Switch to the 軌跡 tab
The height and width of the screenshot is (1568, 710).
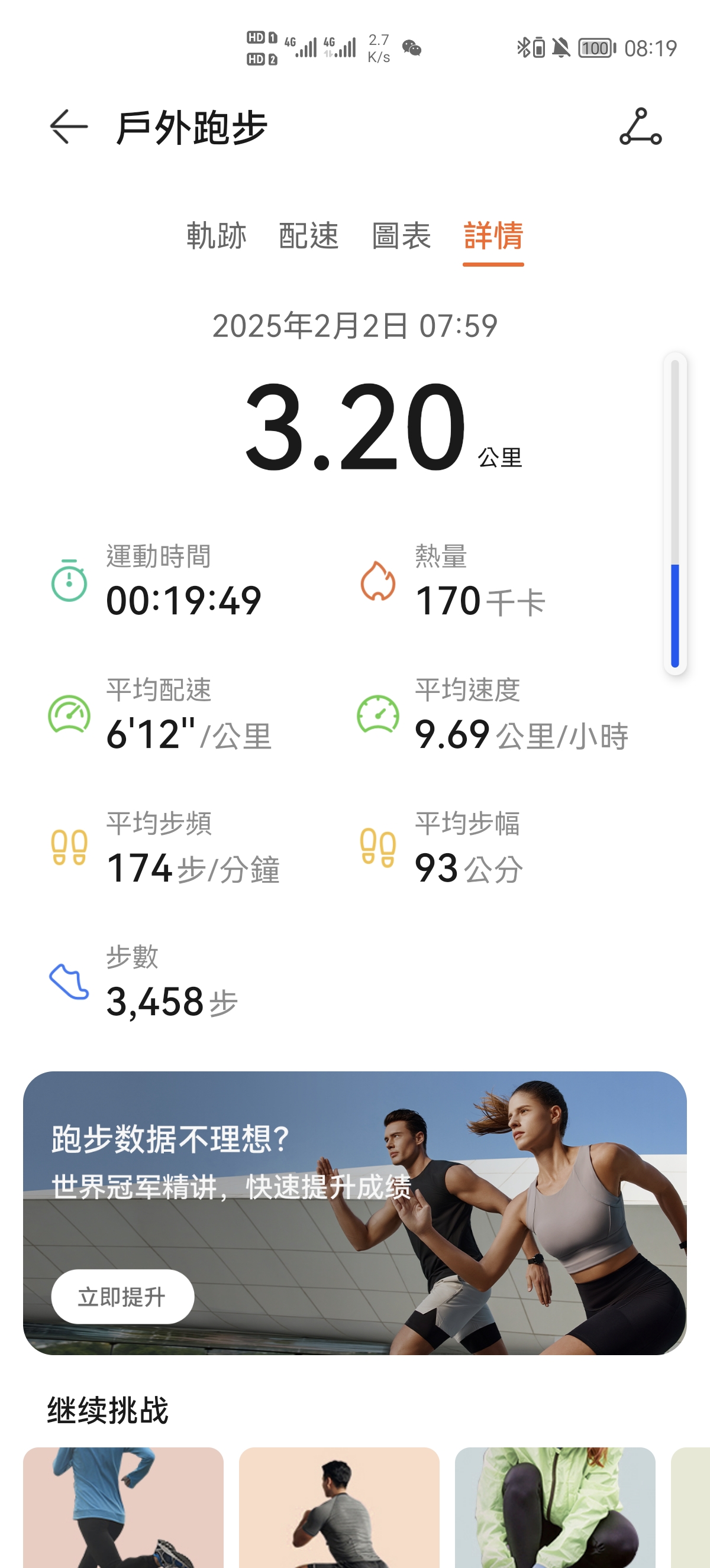[x=216, y=236]
